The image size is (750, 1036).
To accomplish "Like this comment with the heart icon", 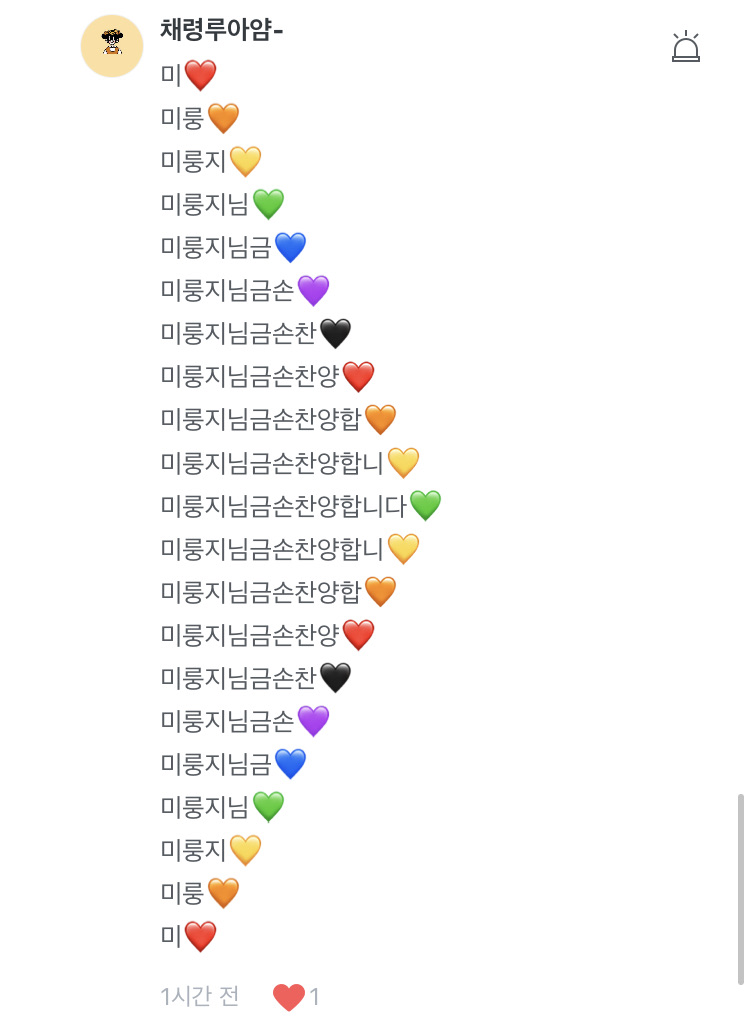I will point(289,996).
